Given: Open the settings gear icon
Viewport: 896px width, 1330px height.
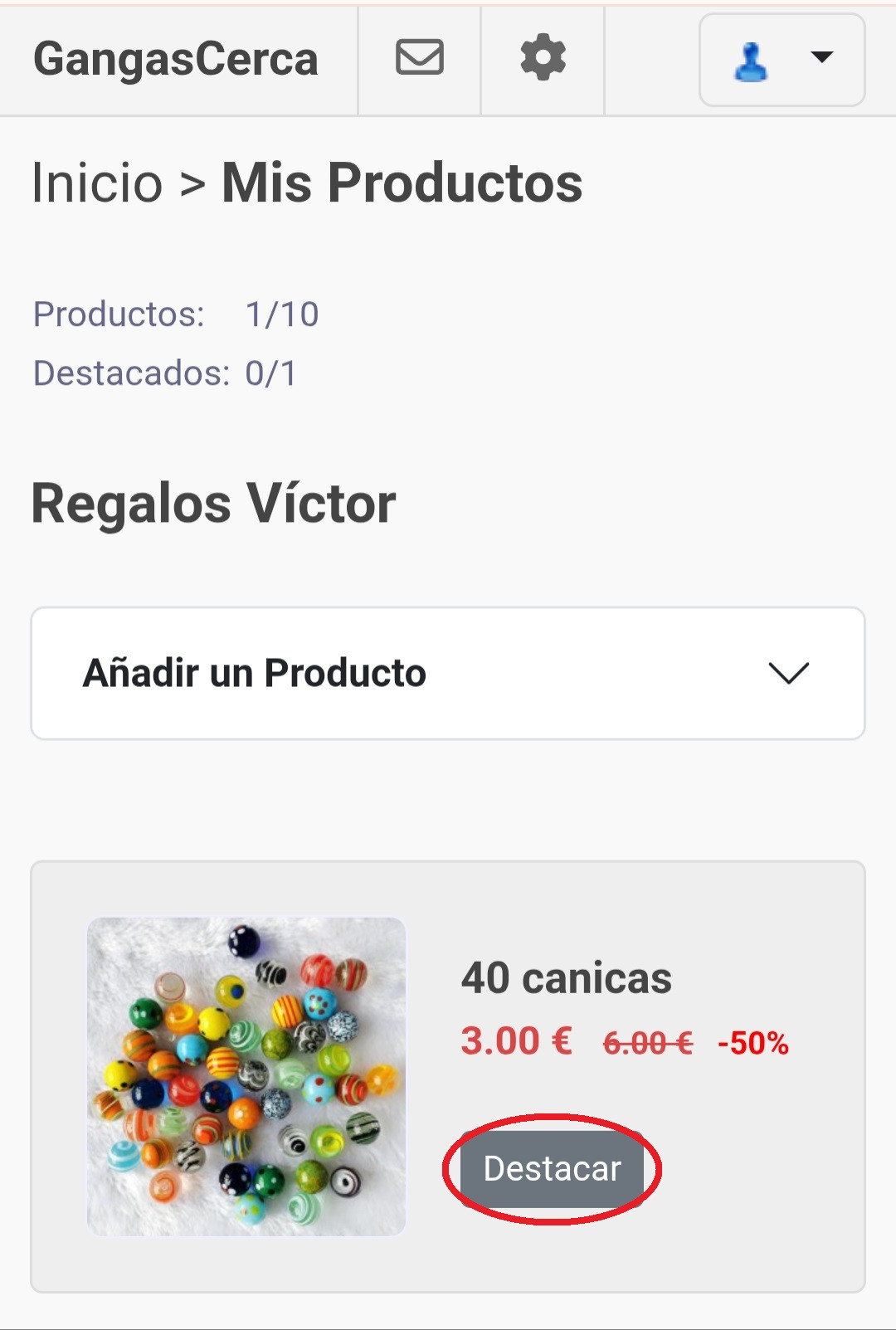Looking at the screenshot, I should pyautogui.click(x=543, y=58).
